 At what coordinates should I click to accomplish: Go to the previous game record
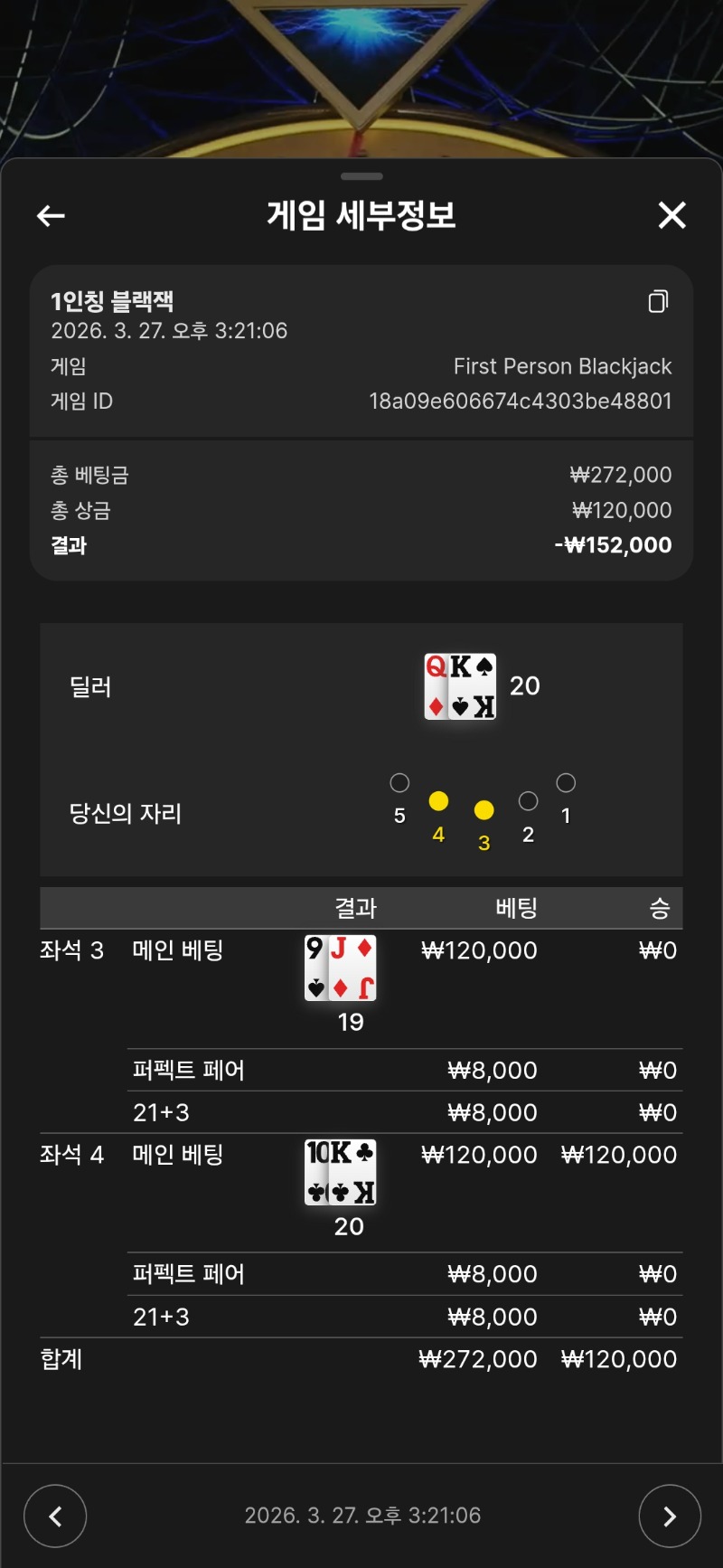click(55, 1516)
